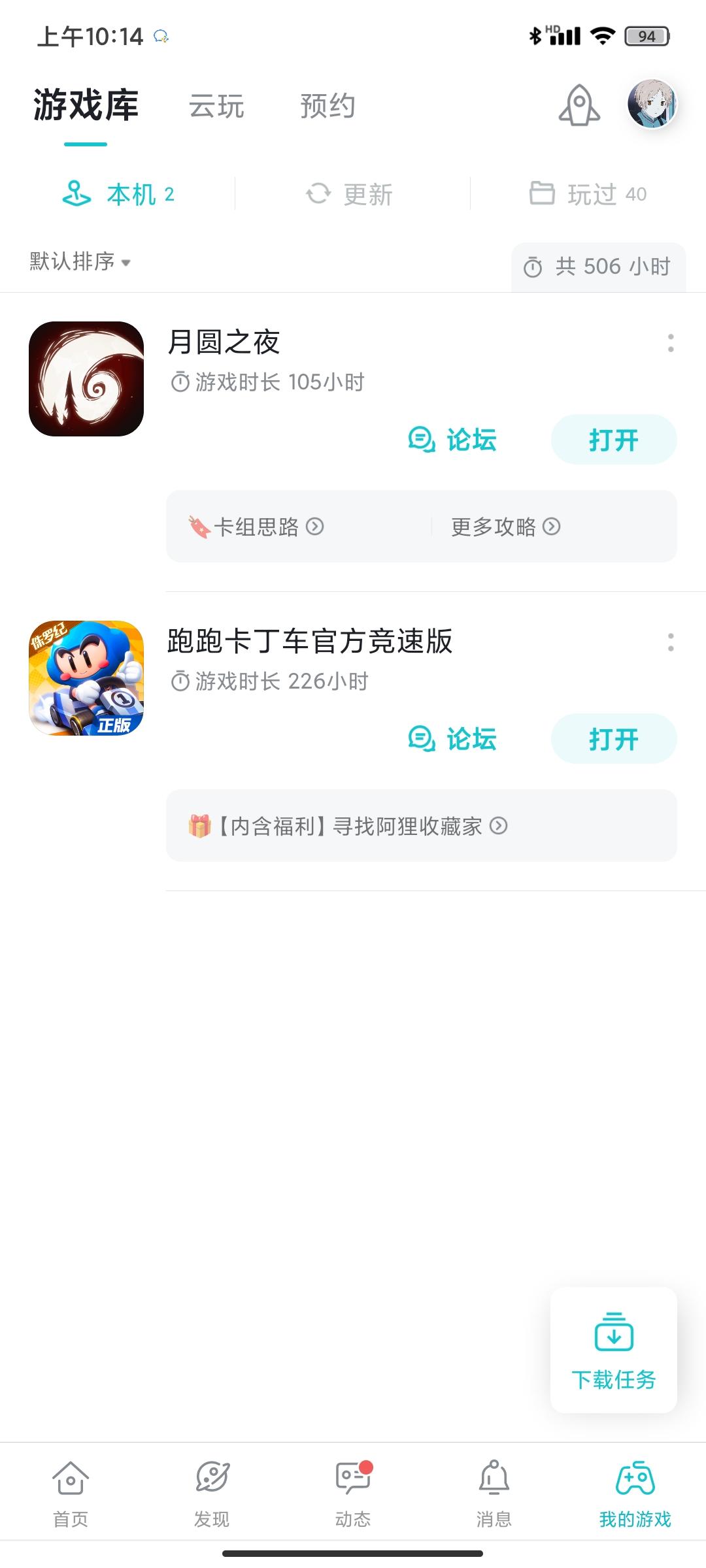This screenshot has width=706, height=1568.
Task: Switch to the 更新 updates section
Action: (x=350, y=194)
